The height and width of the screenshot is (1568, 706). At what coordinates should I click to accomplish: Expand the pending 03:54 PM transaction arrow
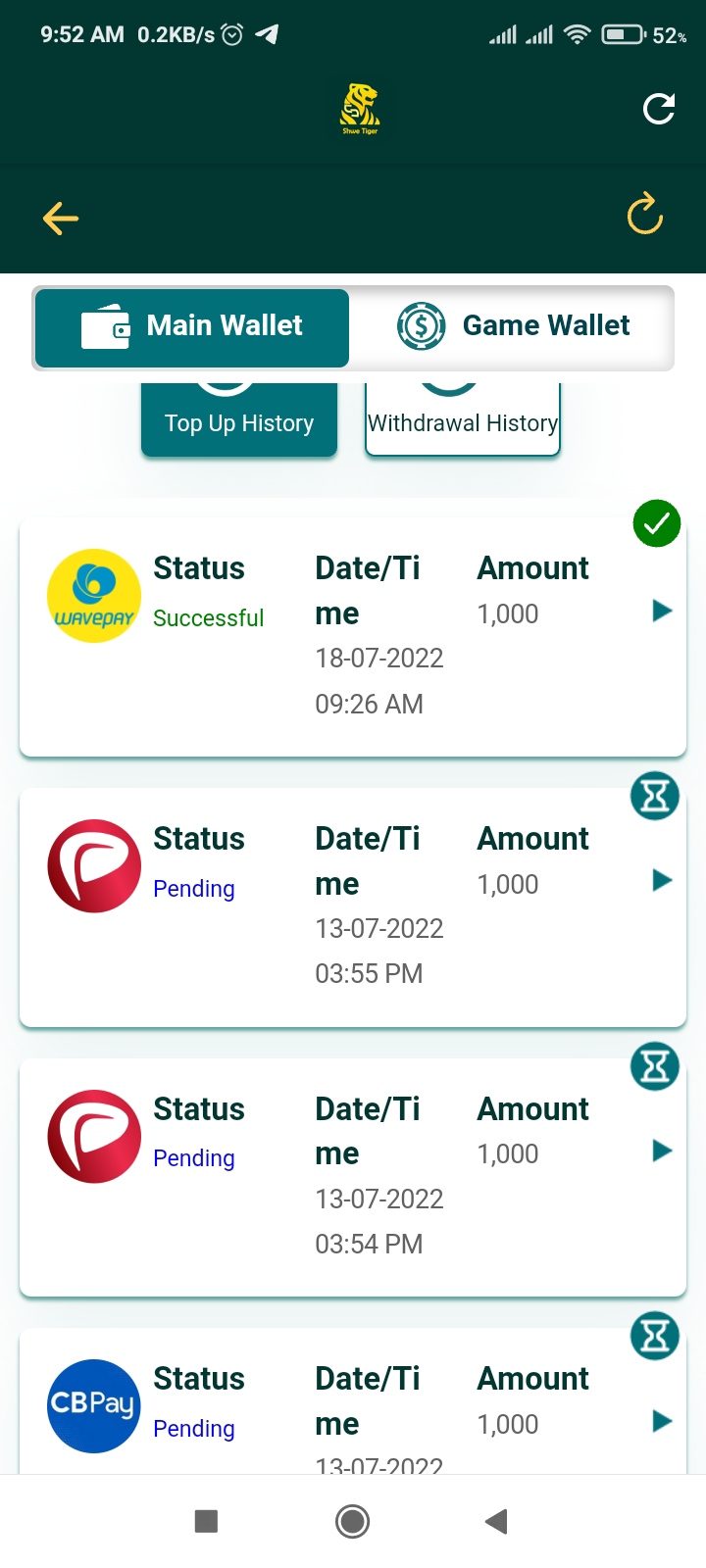[662, 1151]
